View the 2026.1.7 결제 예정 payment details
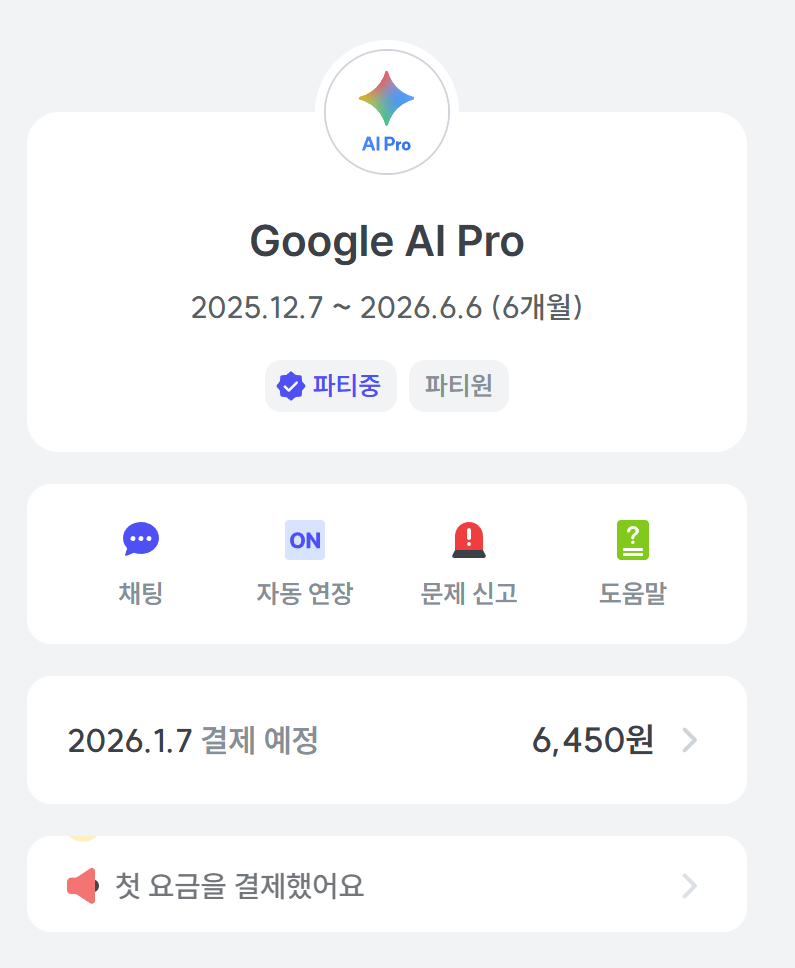The image size is (795, 968). 386,740
